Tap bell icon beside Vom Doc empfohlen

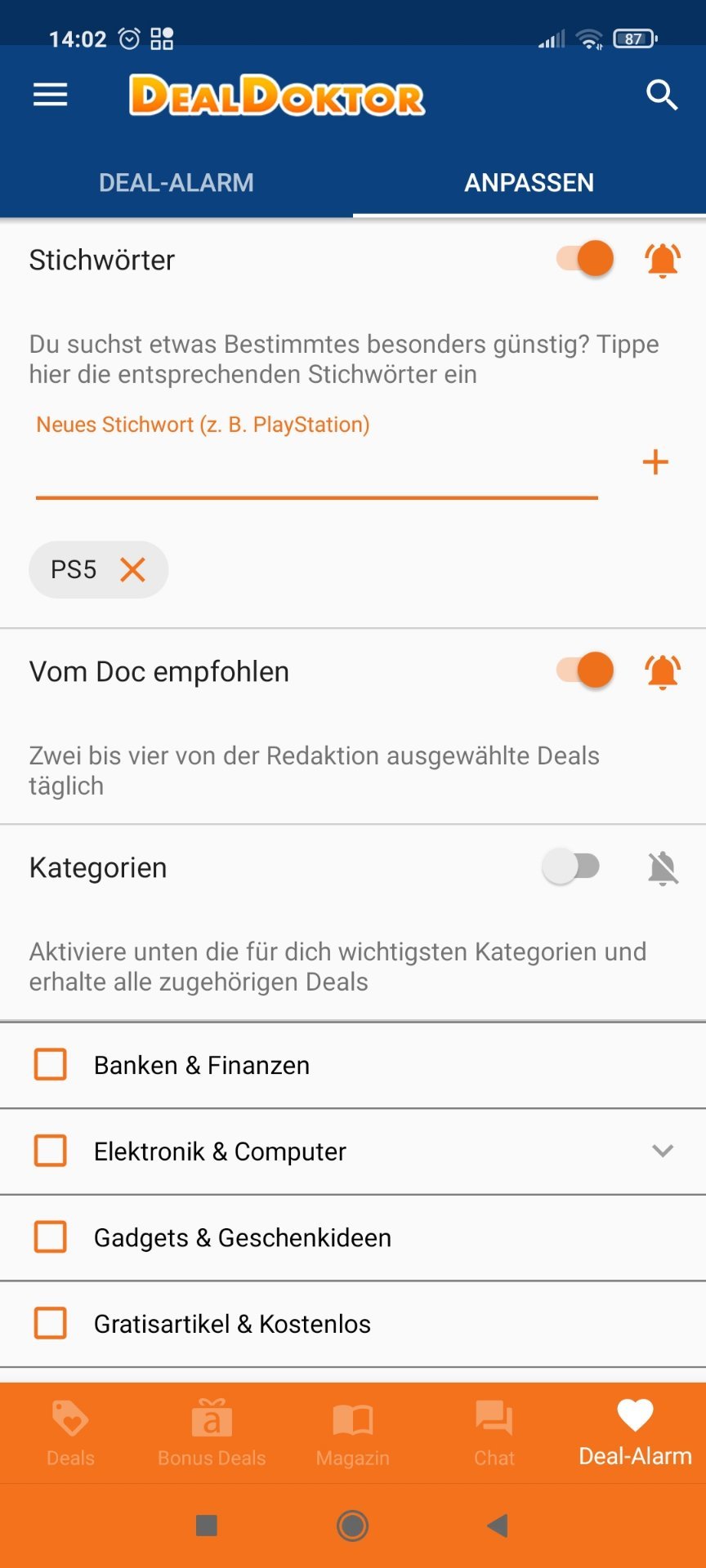663,671
